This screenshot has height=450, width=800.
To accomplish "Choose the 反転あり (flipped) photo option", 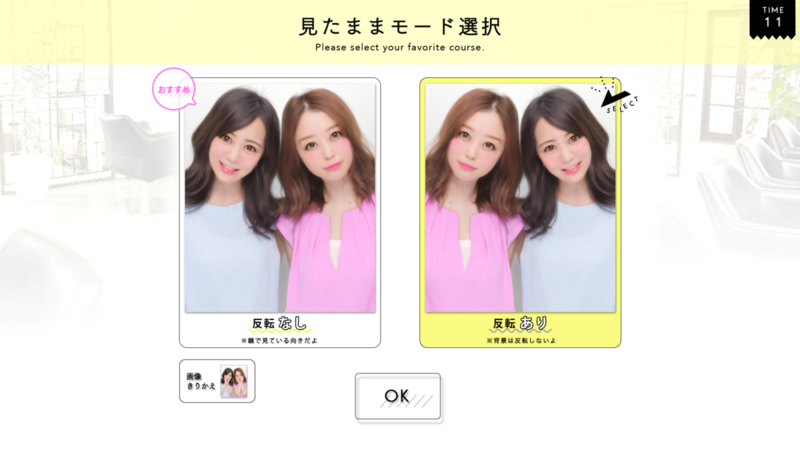I will tap(520, 212).
